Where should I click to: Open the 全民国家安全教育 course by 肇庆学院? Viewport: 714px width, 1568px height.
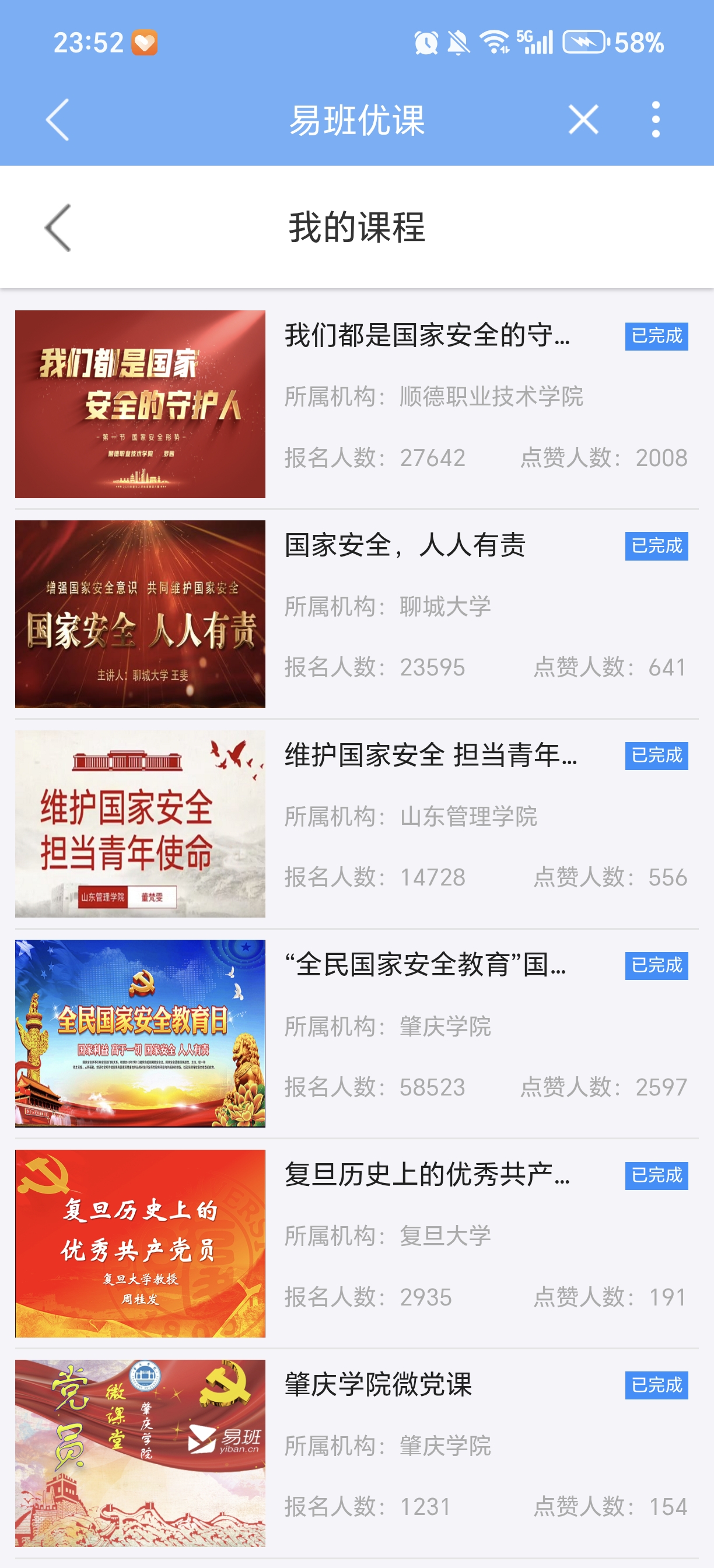(x=356, y=1034)
